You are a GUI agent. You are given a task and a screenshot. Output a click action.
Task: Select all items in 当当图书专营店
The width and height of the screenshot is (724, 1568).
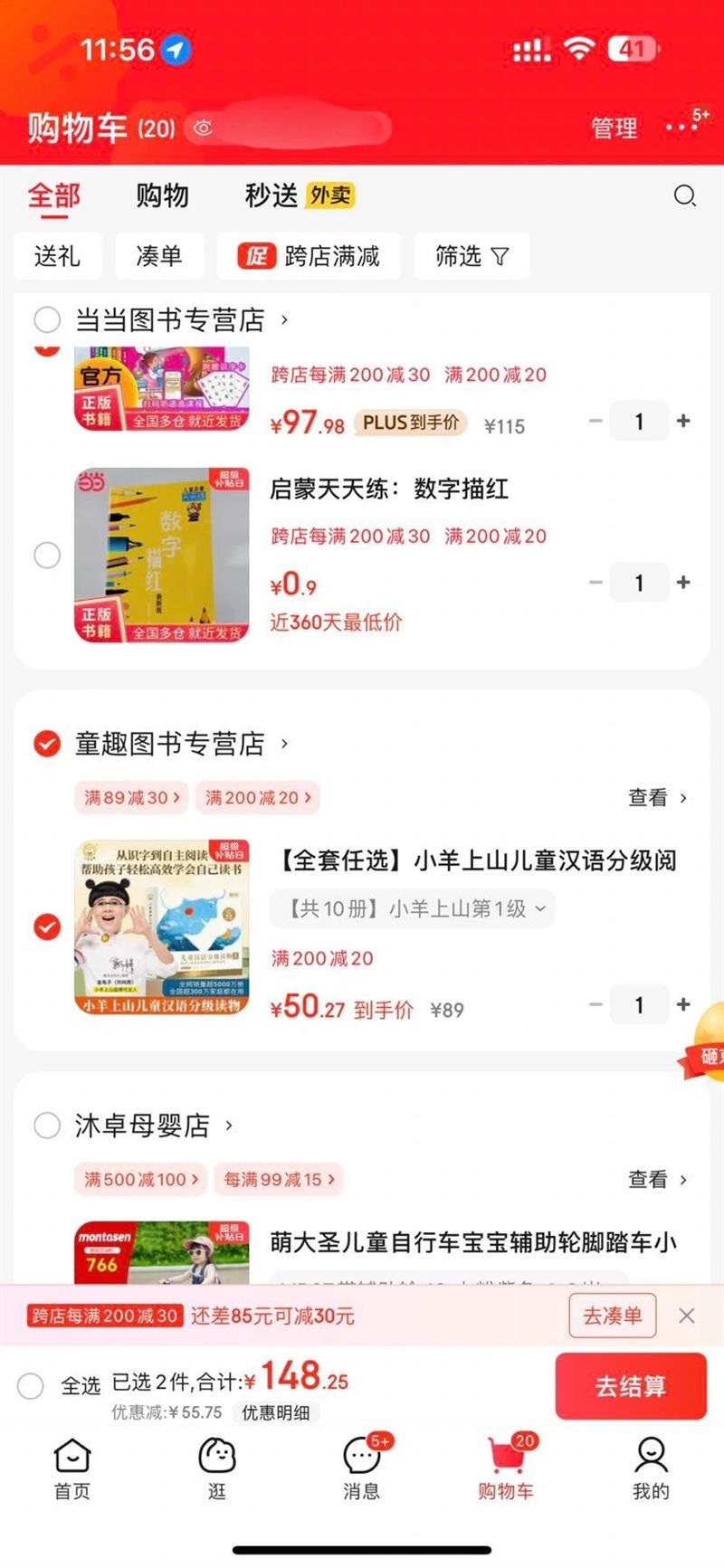[x=47, y=319]
